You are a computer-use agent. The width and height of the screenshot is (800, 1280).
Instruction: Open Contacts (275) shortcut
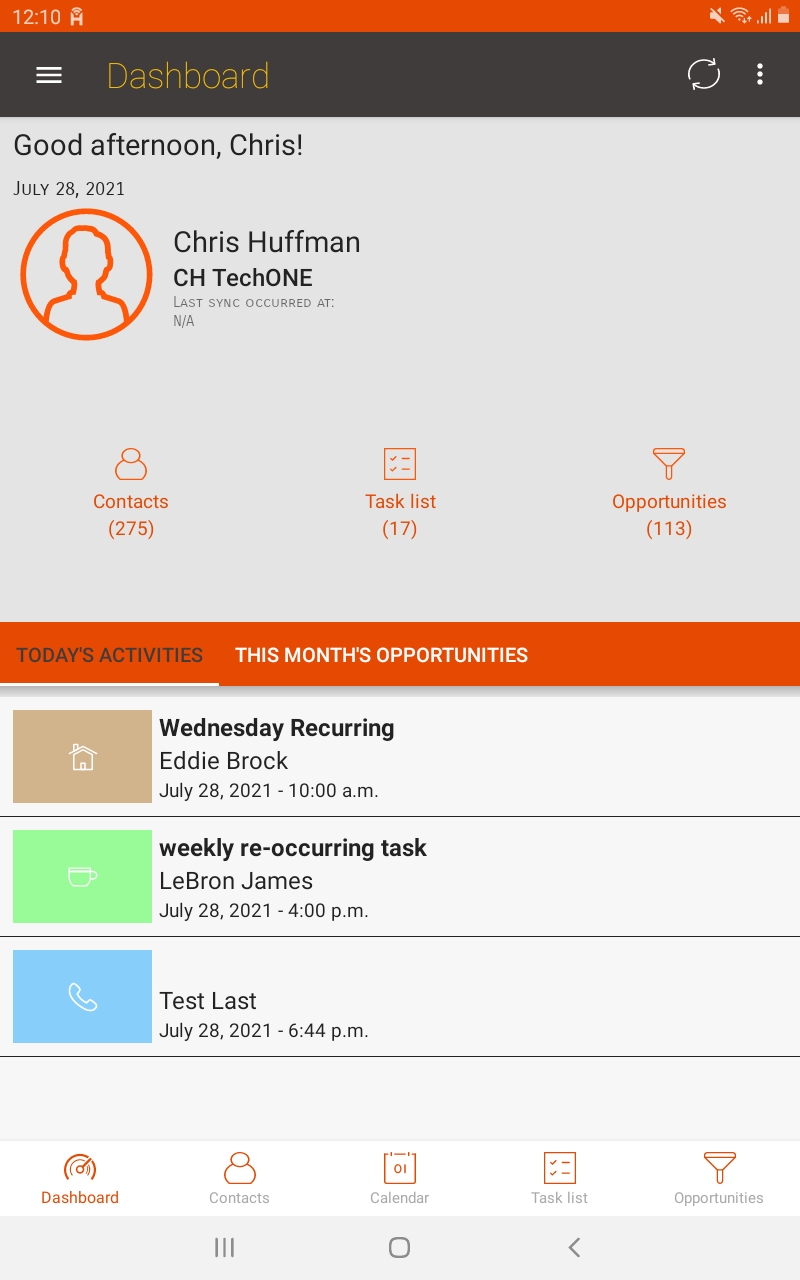131,493
